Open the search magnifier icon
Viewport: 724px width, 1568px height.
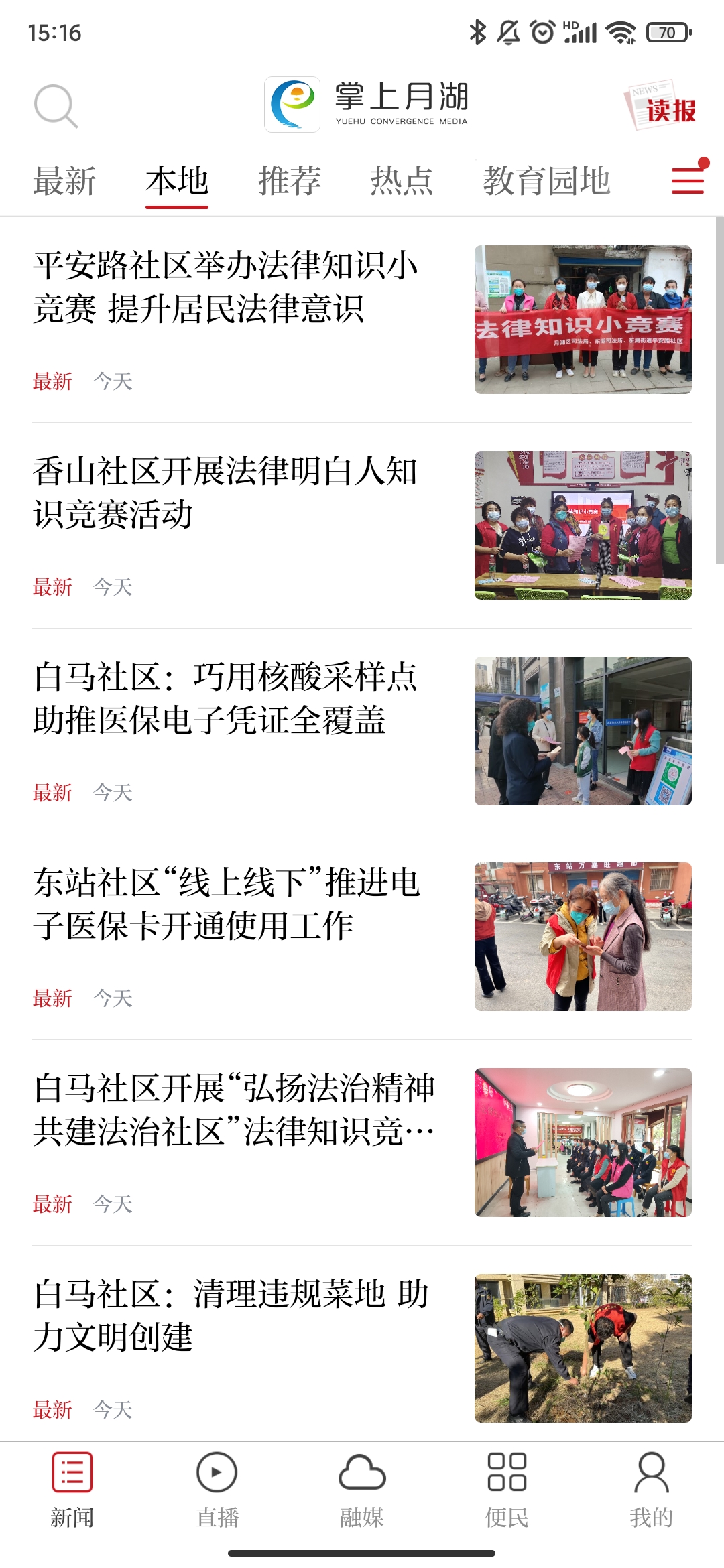(x=56, y=106)
